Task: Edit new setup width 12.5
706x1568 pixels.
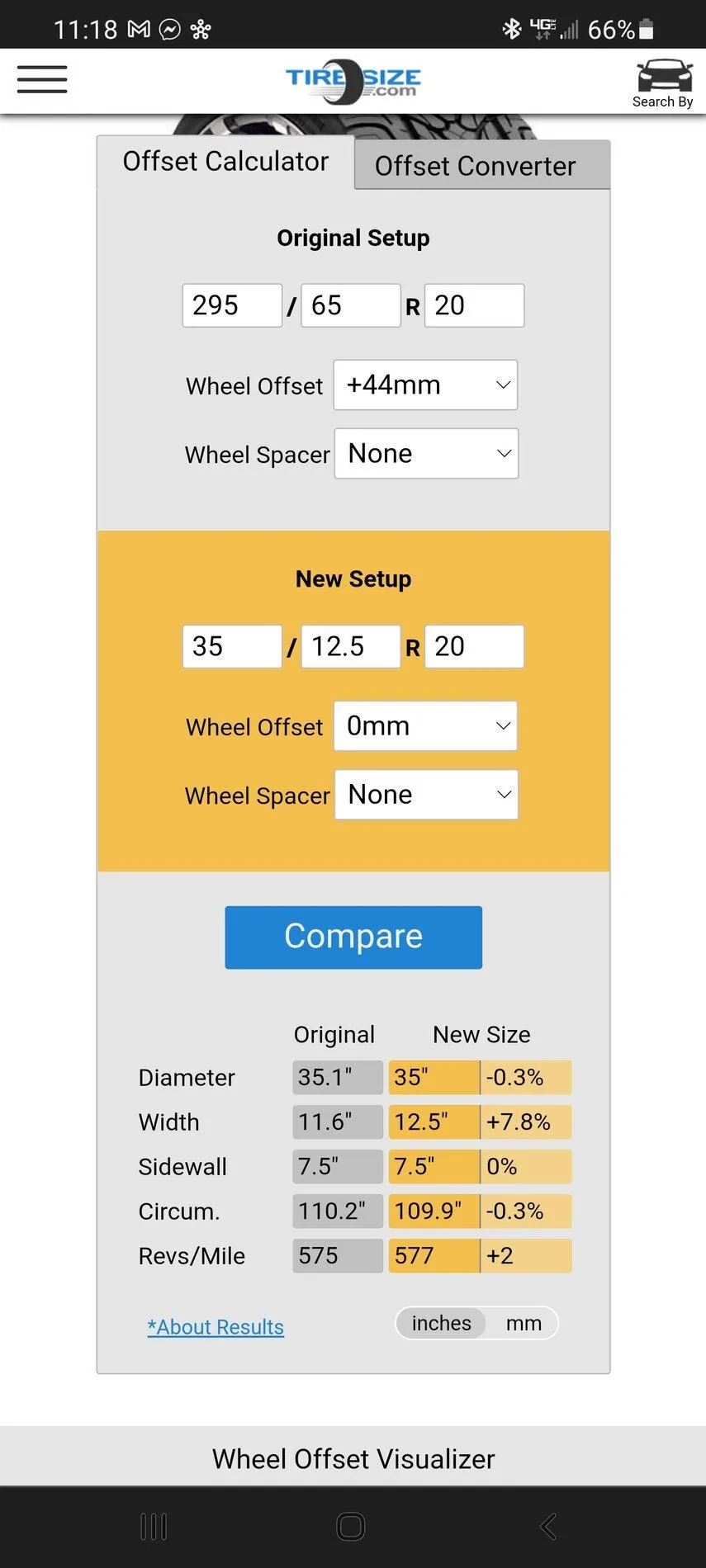Action: [x=350, y=646]
